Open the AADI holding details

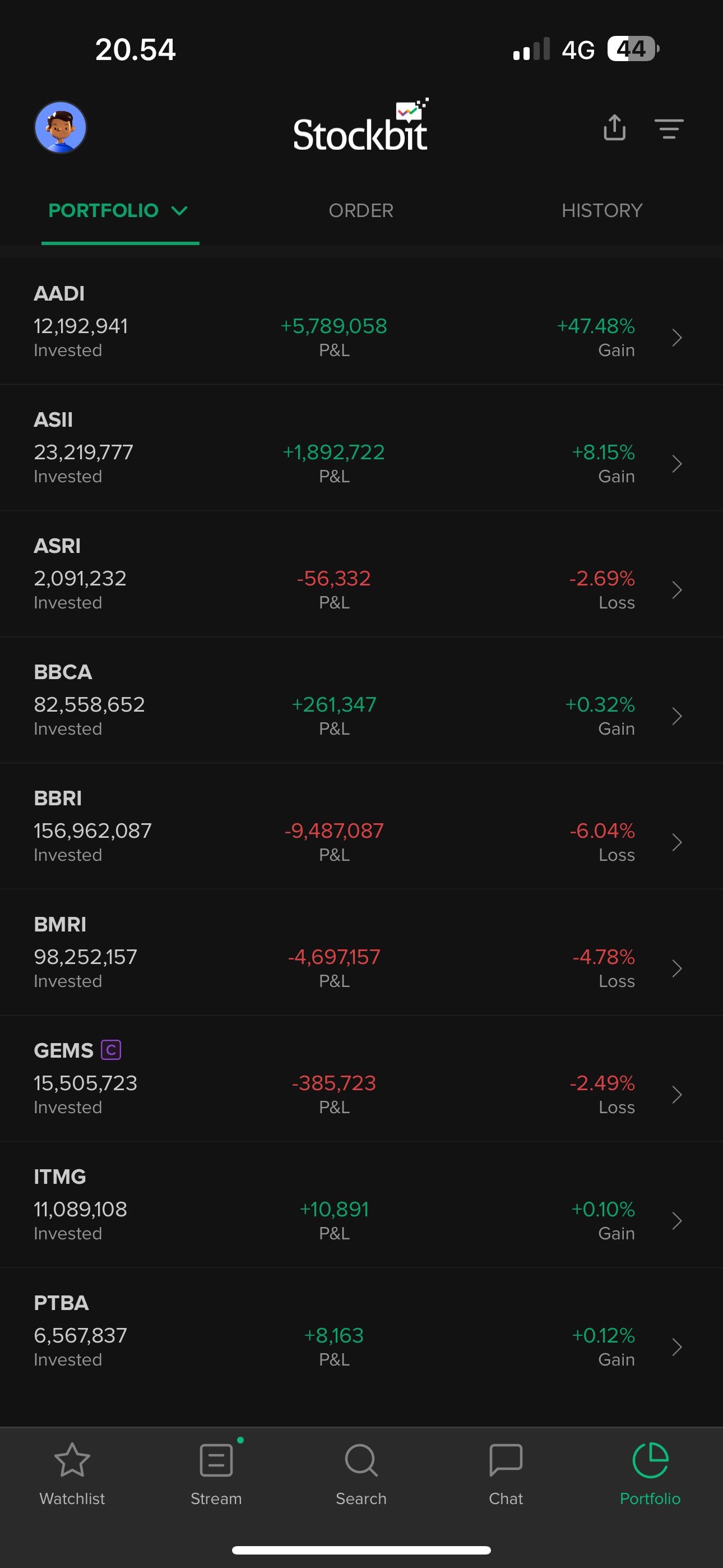point(361,321)
